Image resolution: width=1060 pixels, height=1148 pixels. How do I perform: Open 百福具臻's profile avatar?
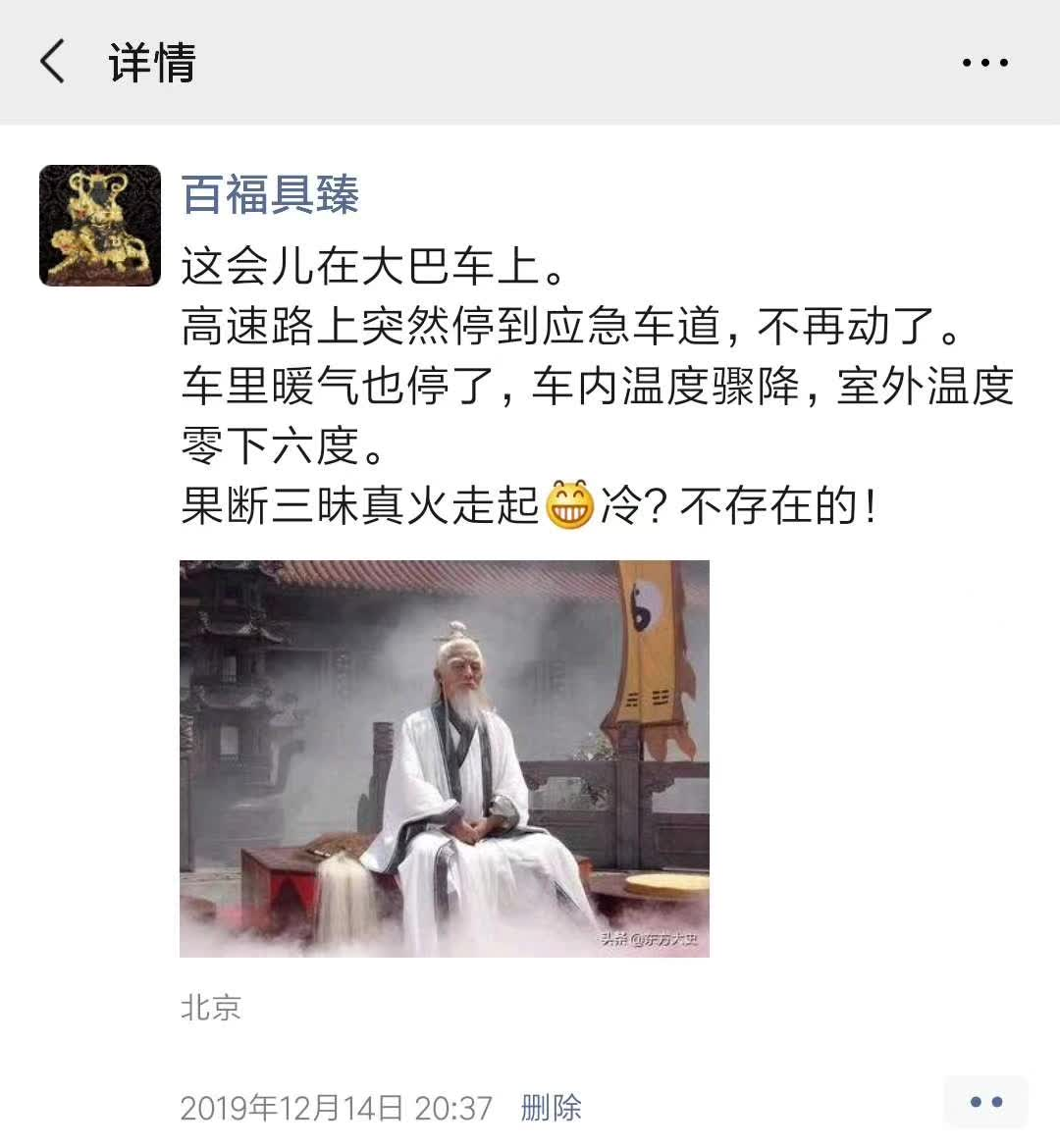click(100, 226)
